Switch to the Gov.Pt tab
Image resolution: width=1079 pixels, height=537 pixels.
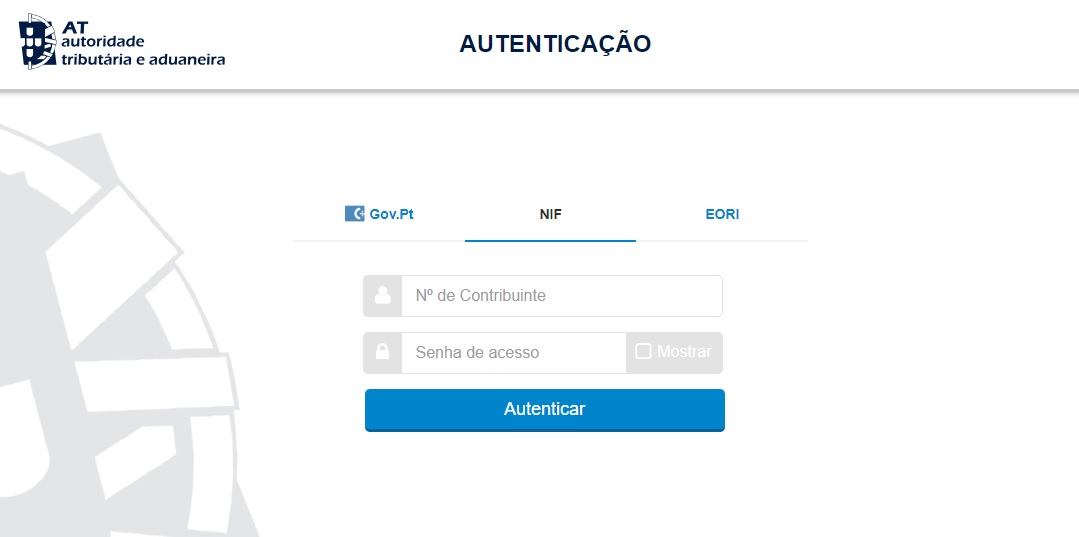click(x=379, y=214)
